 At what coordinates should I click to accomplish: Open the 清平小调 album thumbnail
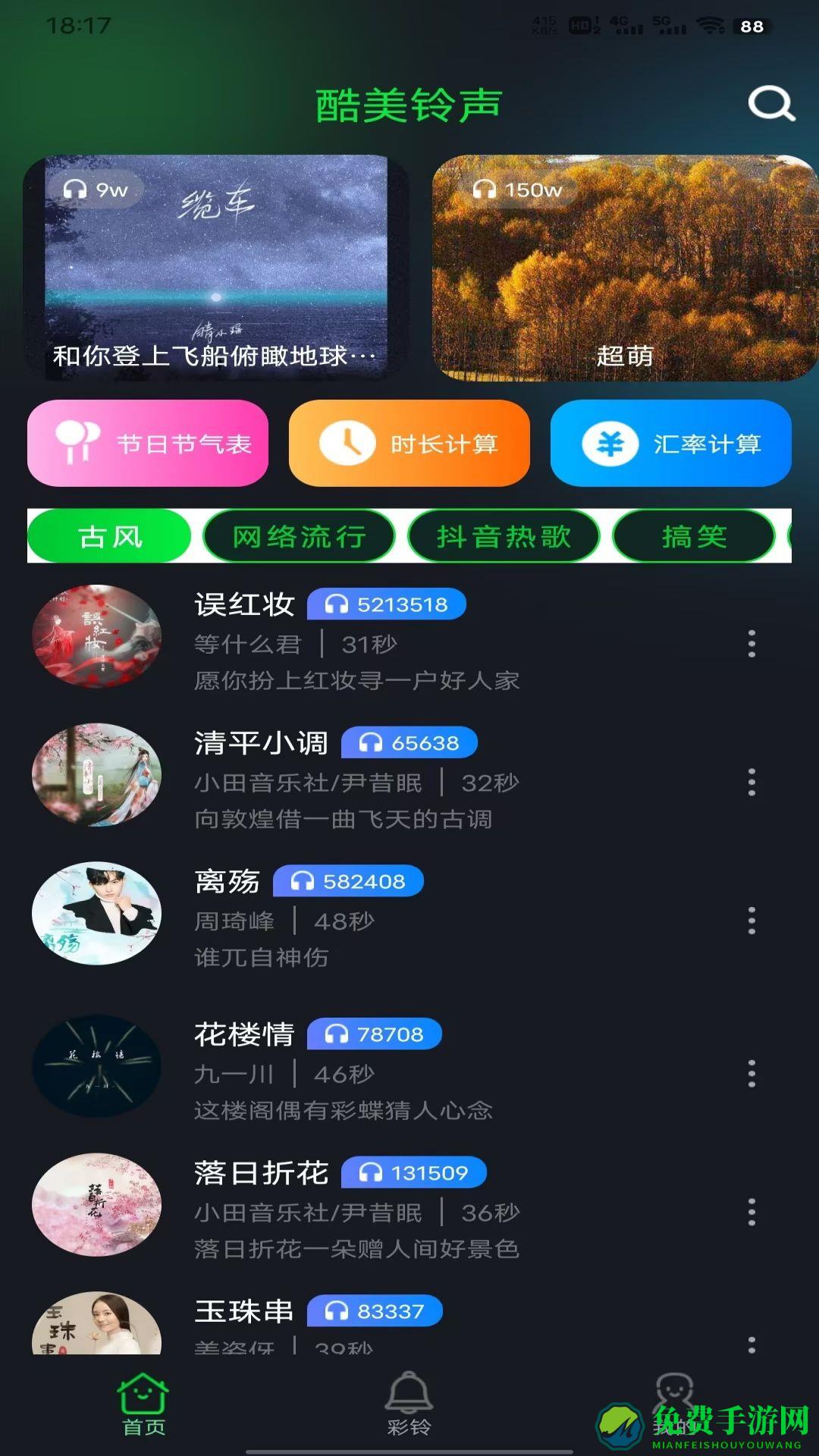[x=98, y=775]
